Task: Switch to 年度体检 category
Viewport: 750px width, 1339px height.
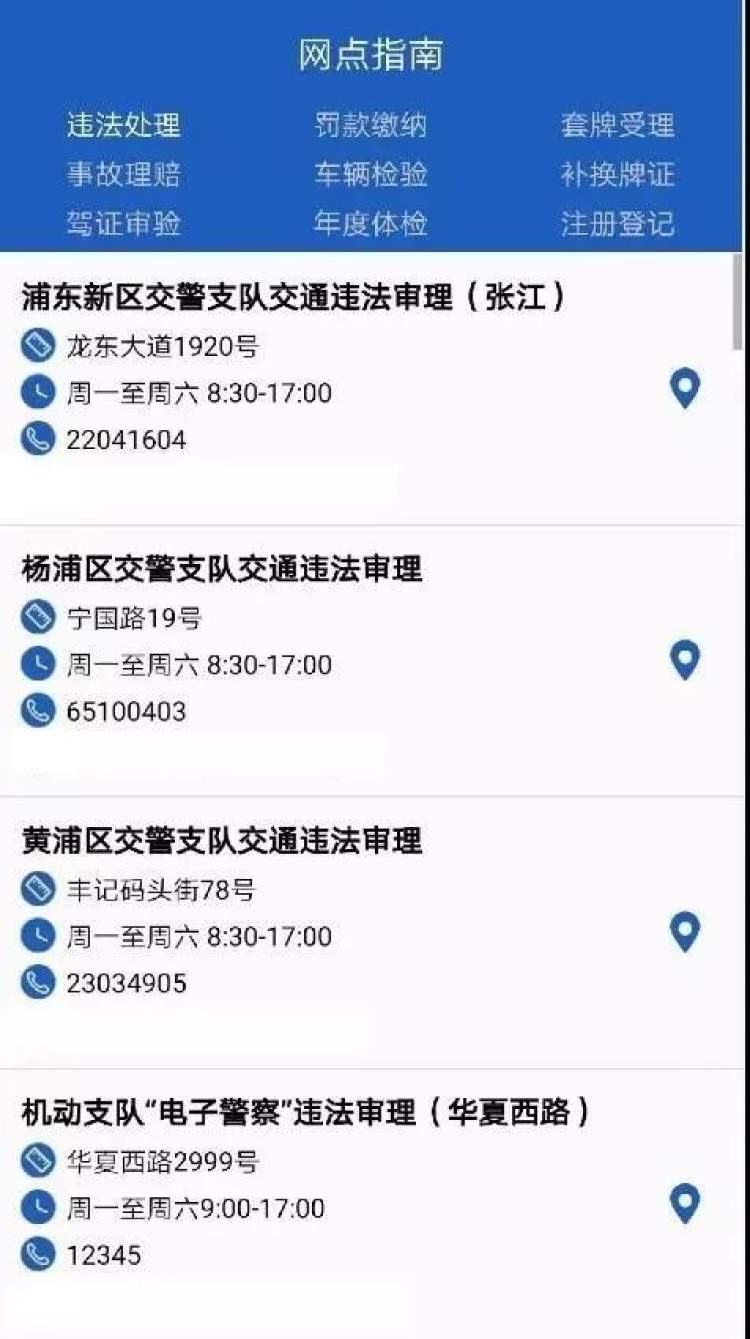Action: tap(371, 222)
